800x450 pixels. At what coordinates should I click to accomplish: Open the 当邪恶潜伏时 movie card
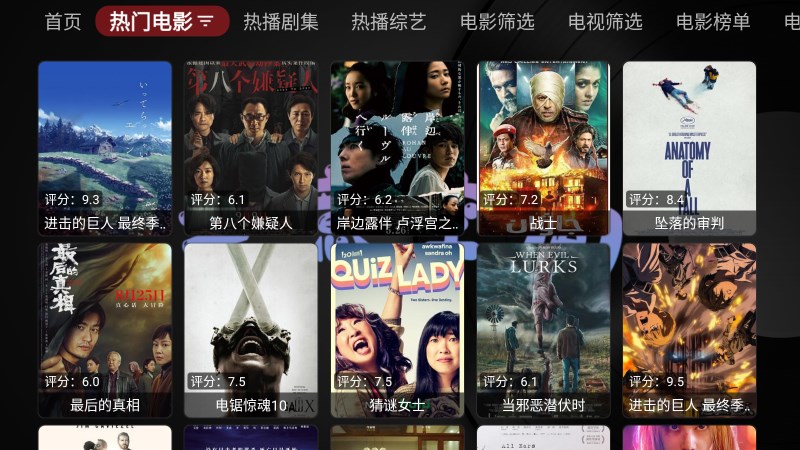(x=544, y=330)
